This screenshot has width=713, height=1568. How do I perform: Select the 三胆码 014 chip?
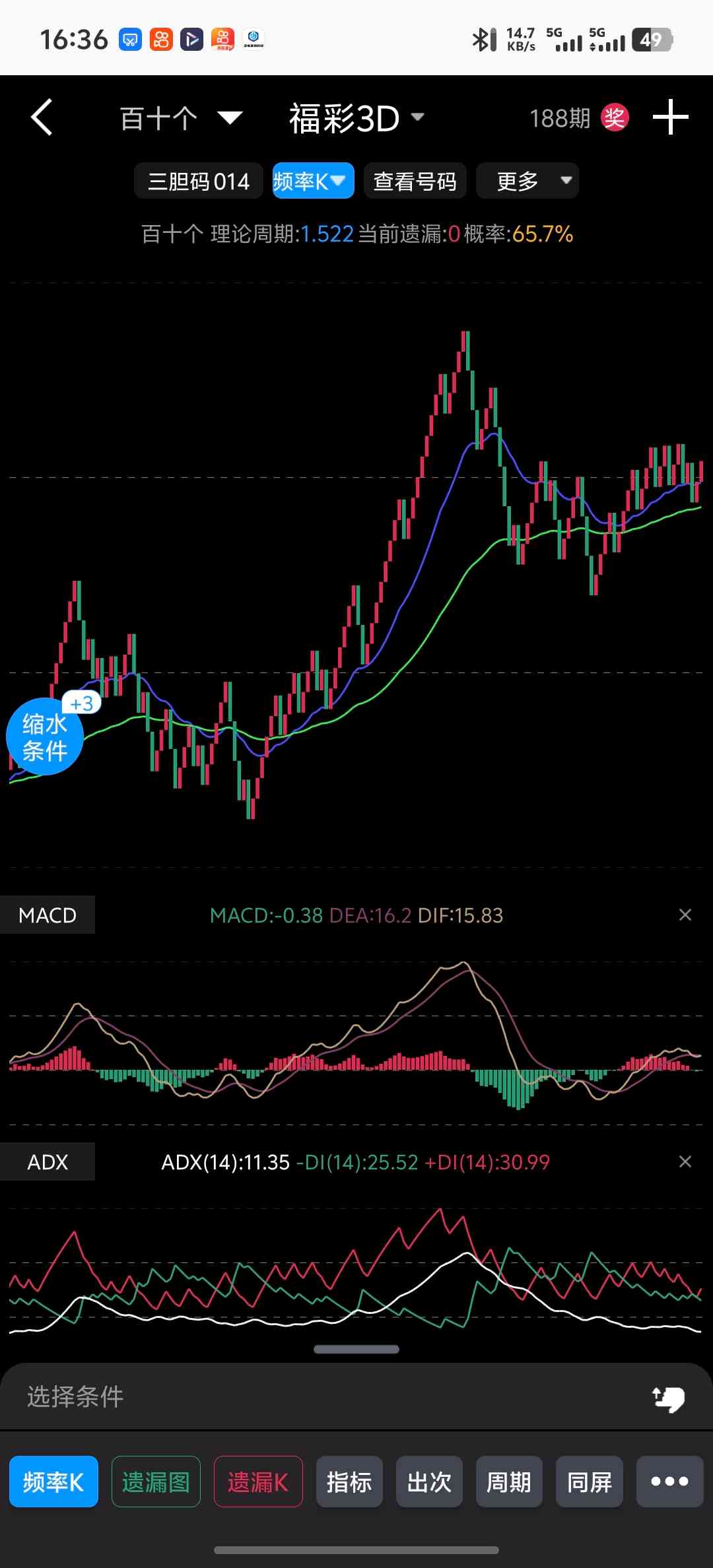tap(199, 181)
